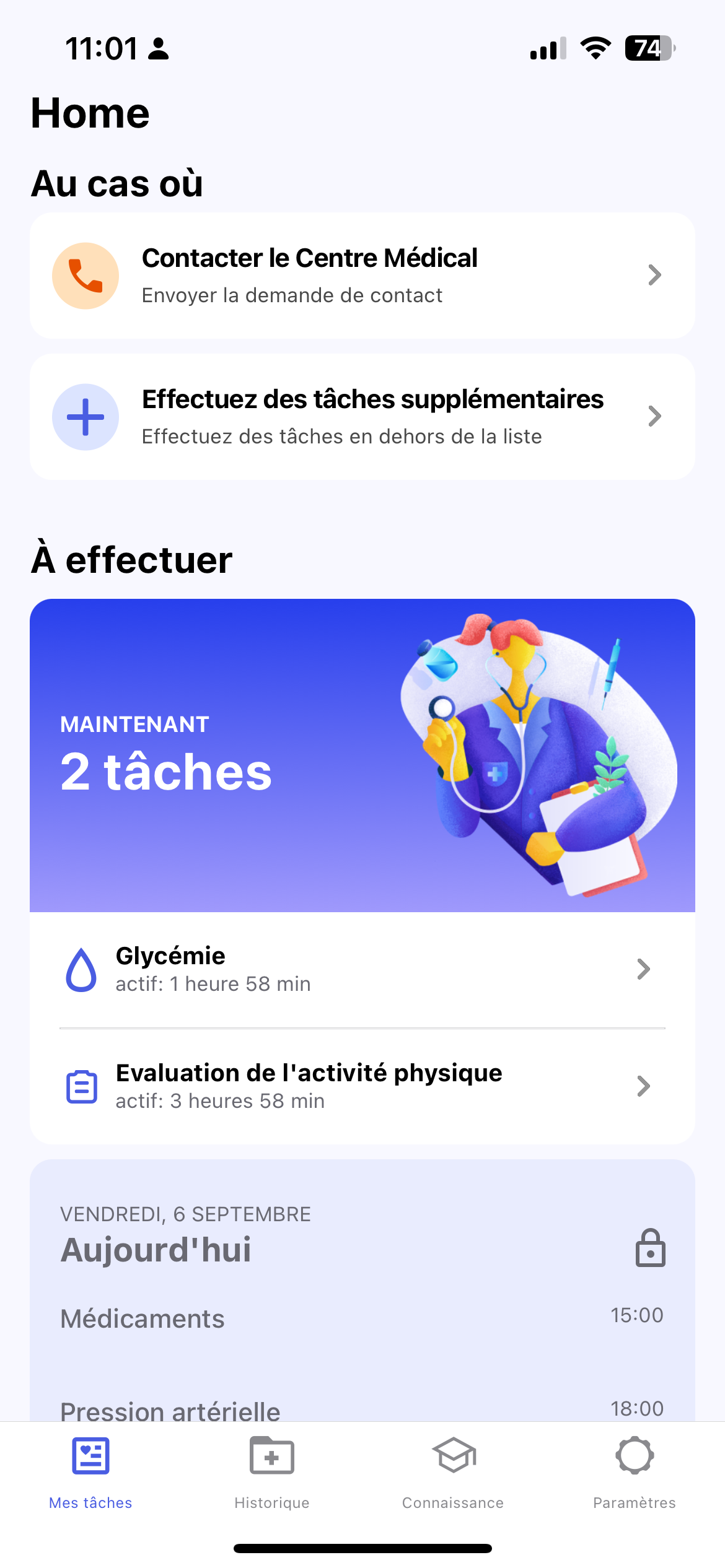
Task: Open Evaluation de l'activité physique task
Action: 362,1086
